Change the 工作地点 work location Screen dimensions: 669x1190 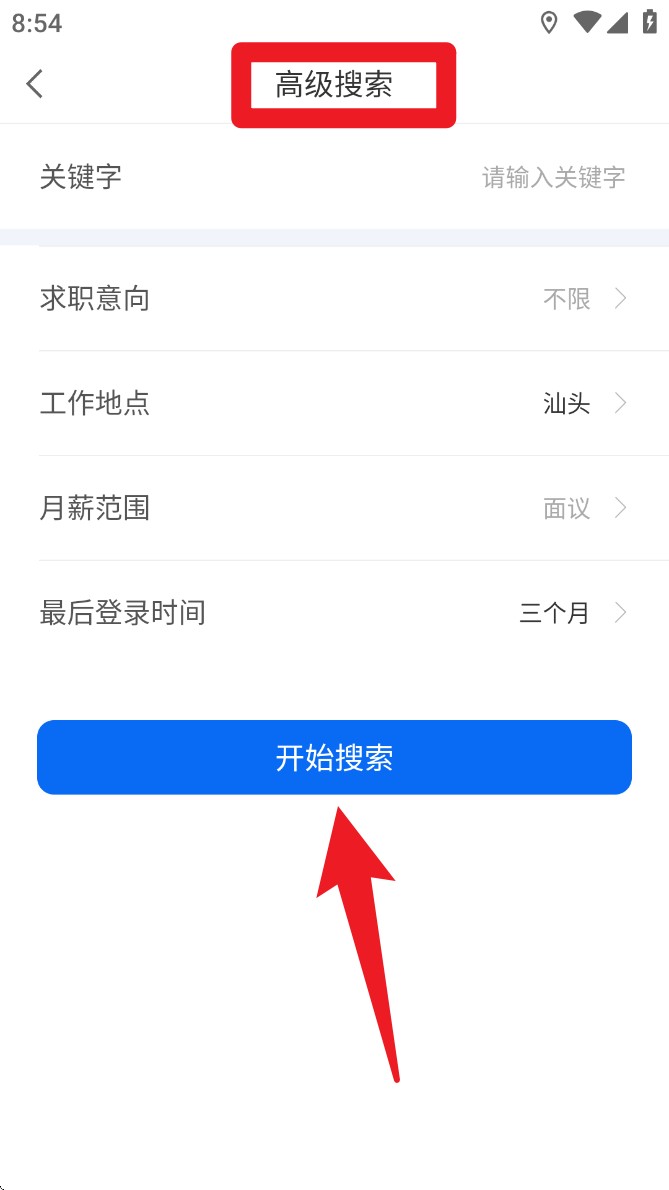click(x=334, y=404)
